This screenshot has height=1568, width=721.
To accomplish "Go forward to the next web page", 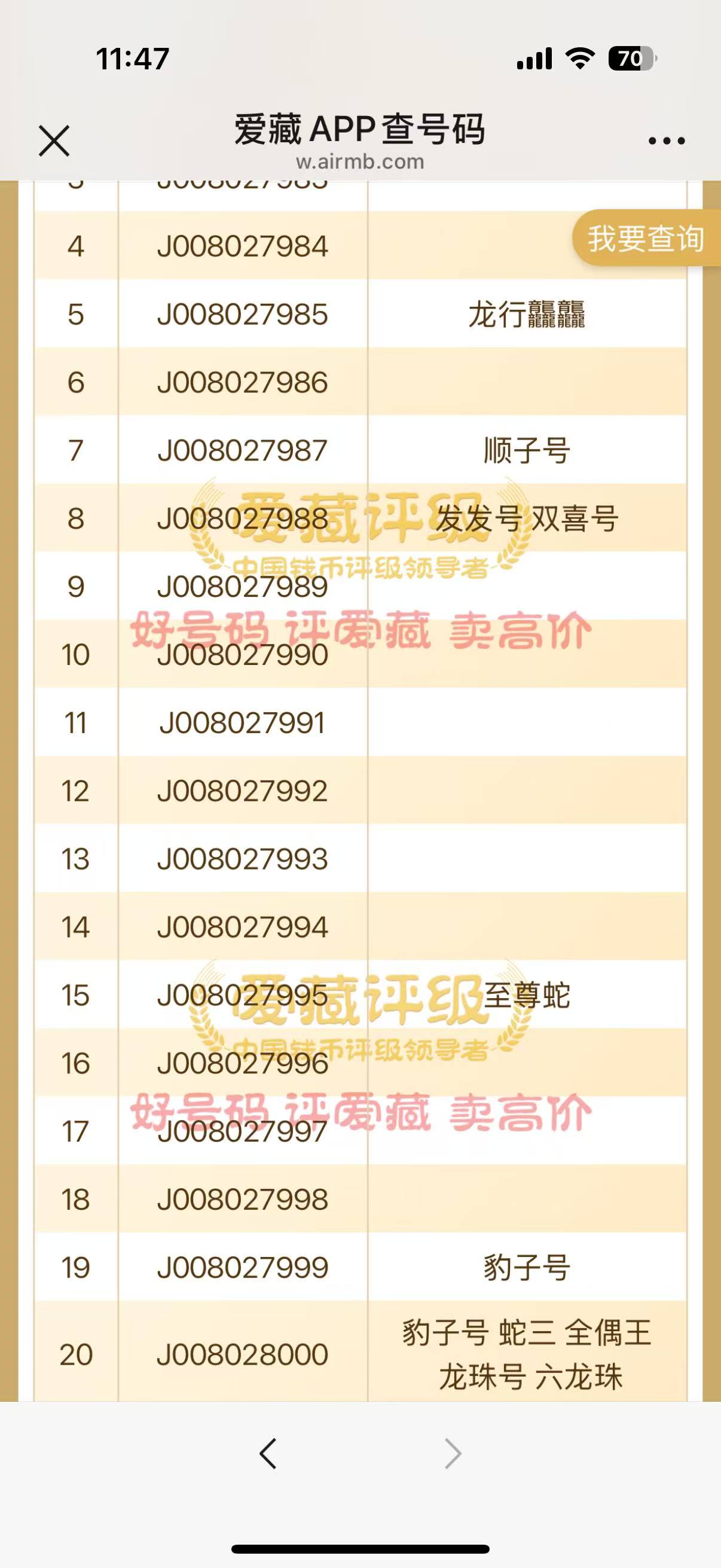I will tap(453, 1454).
